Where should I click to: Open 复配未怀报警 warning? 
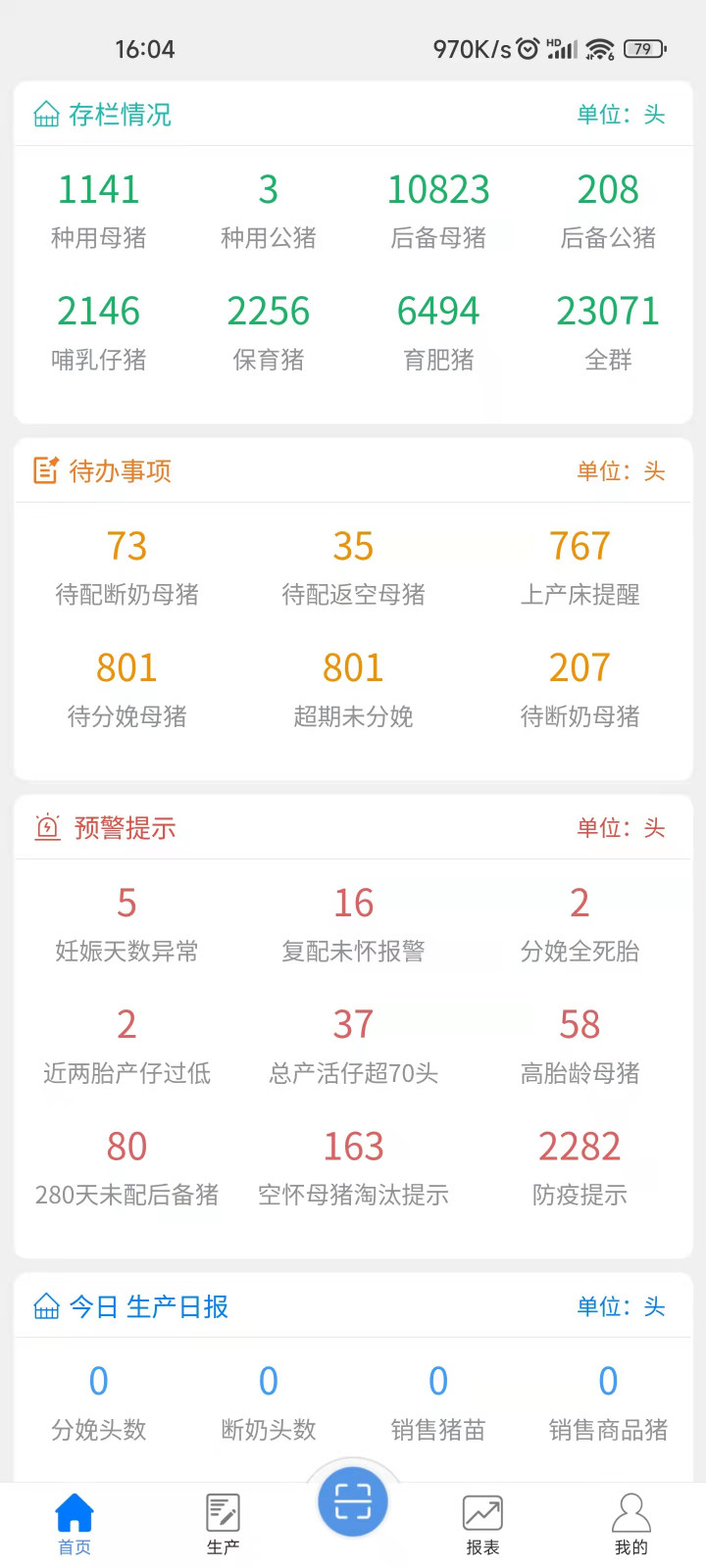(353, 924)
